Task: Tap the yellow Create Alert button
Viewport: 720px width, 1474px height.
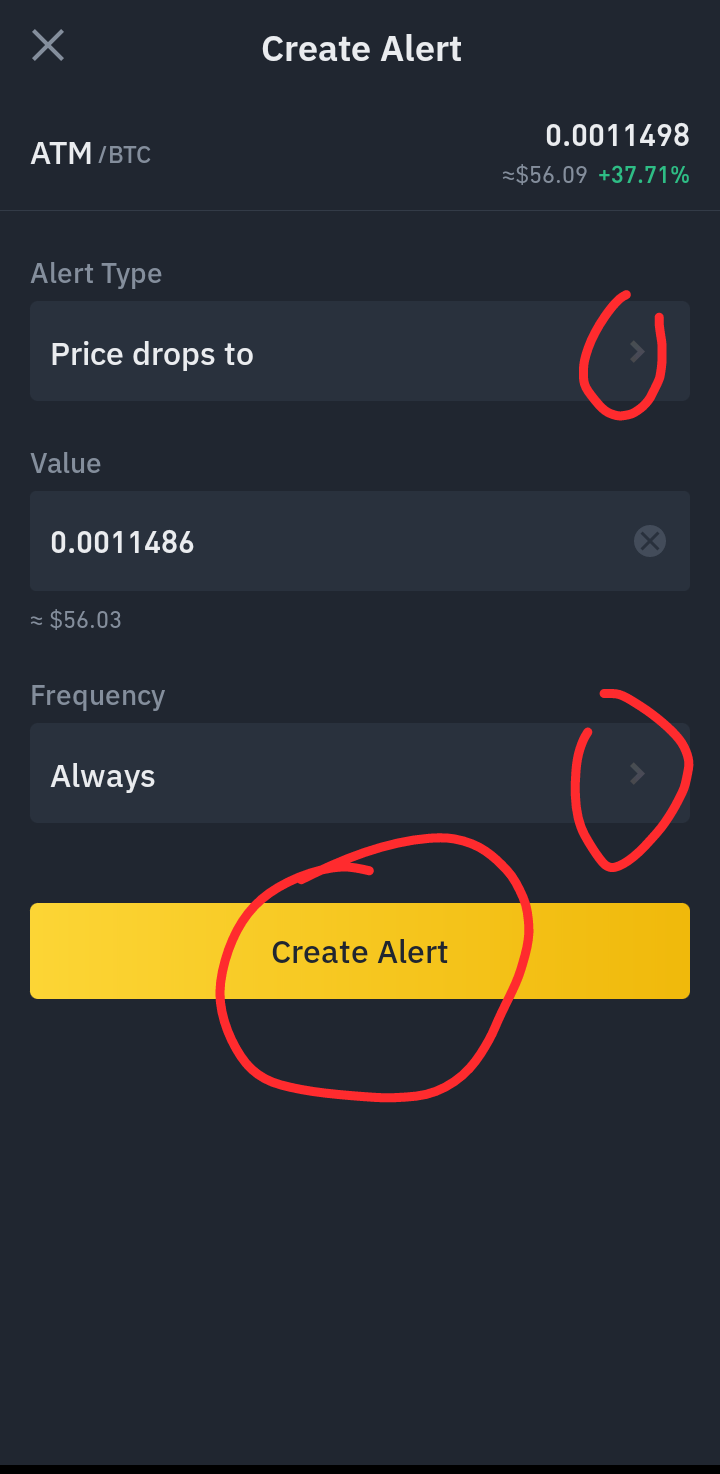Action: [360, 951]
